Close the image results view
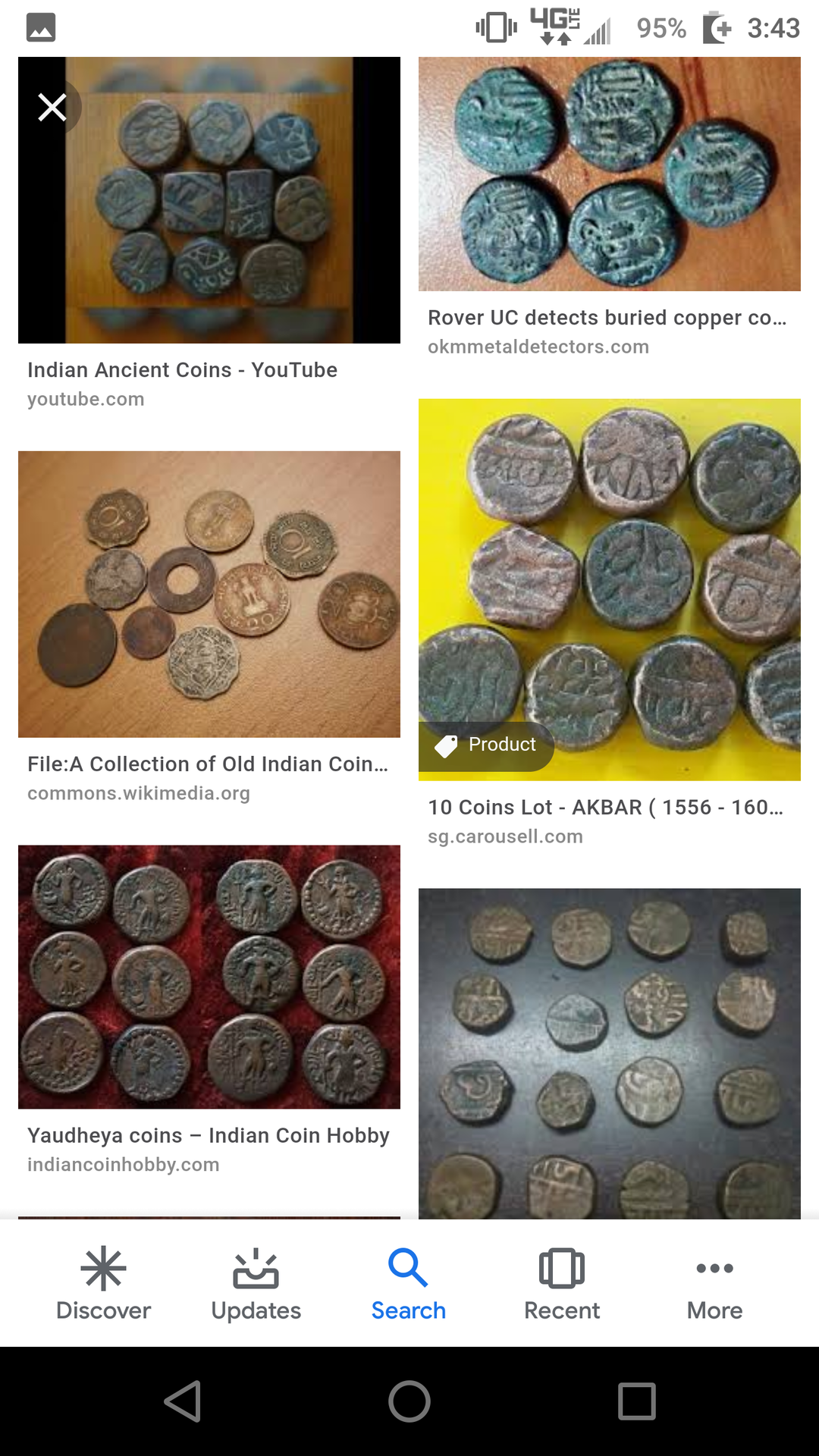The height and width of the screenshot is (1456, 819). coord(52,107)
